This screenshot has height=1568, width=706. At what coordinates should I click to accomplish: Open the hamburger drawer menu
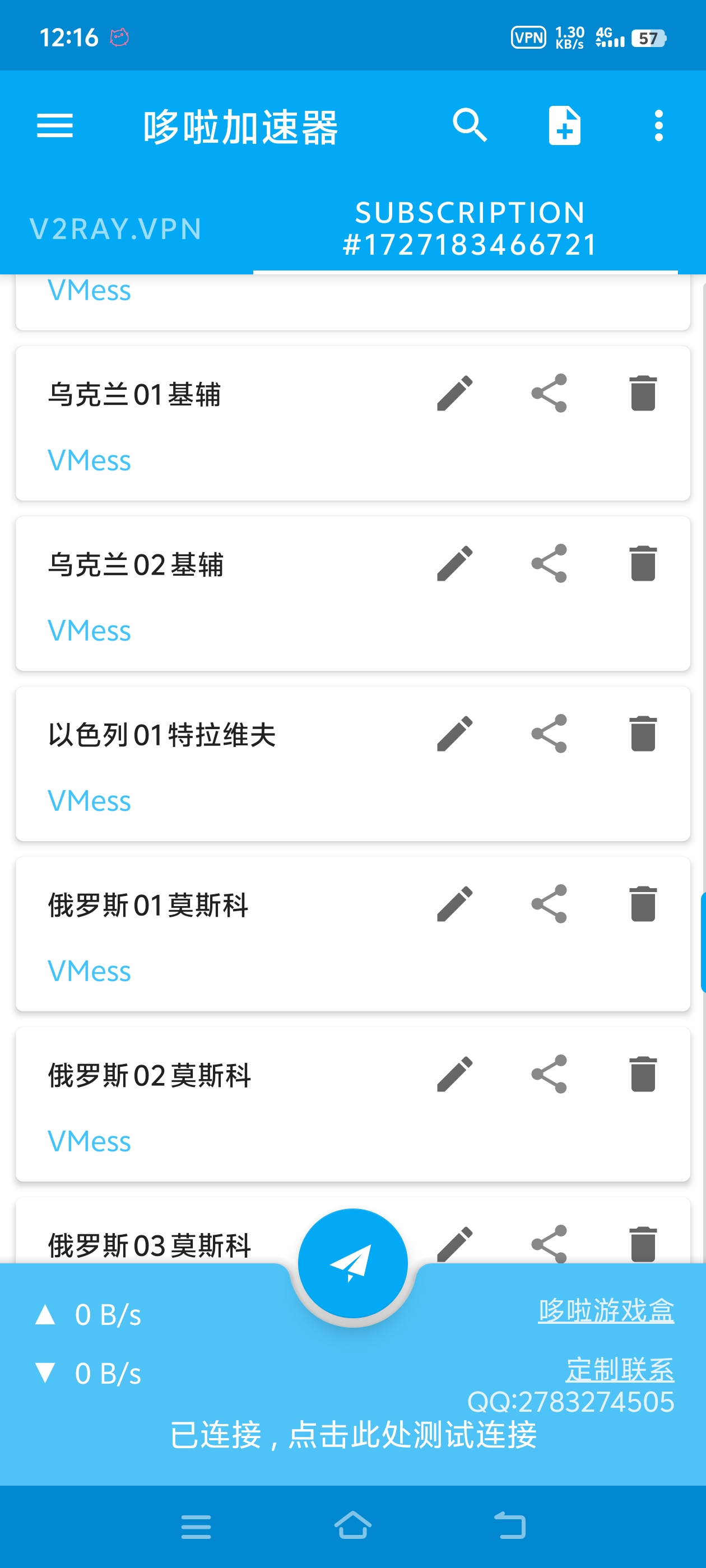coord(55,126)
